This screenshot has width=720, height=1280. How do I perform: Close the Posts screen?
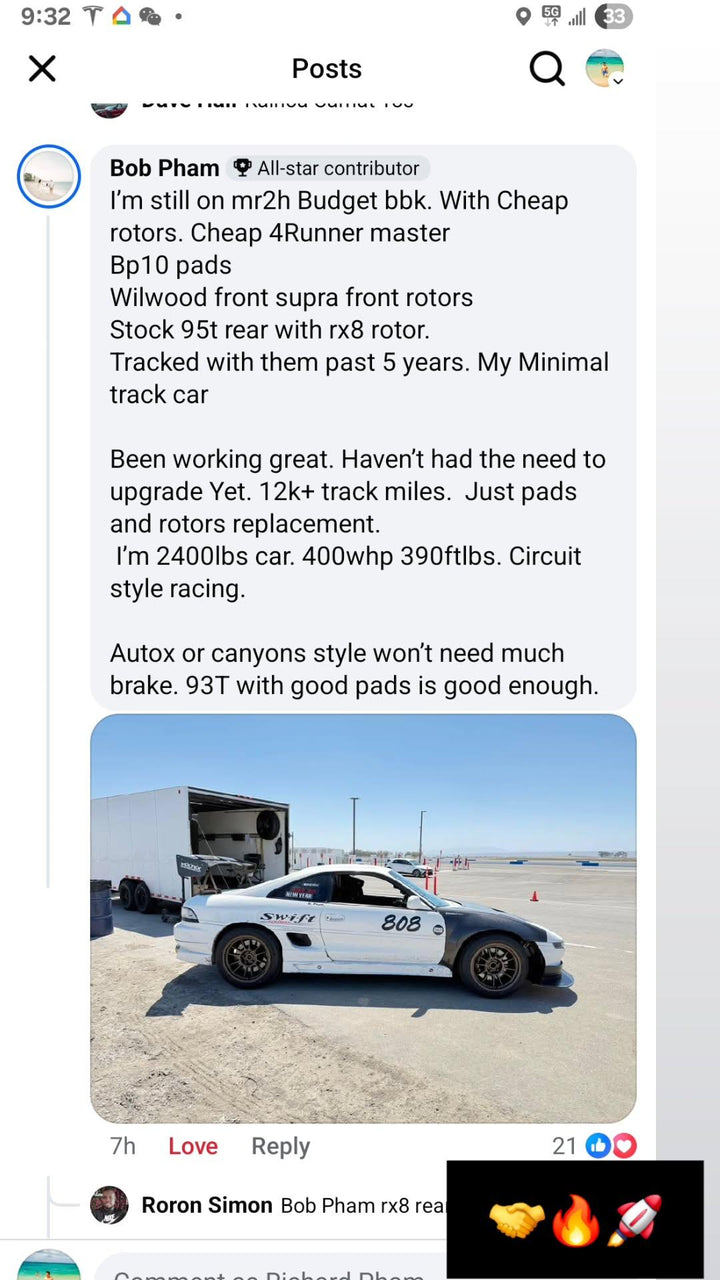pyautogui.click(x=42, y=69)
